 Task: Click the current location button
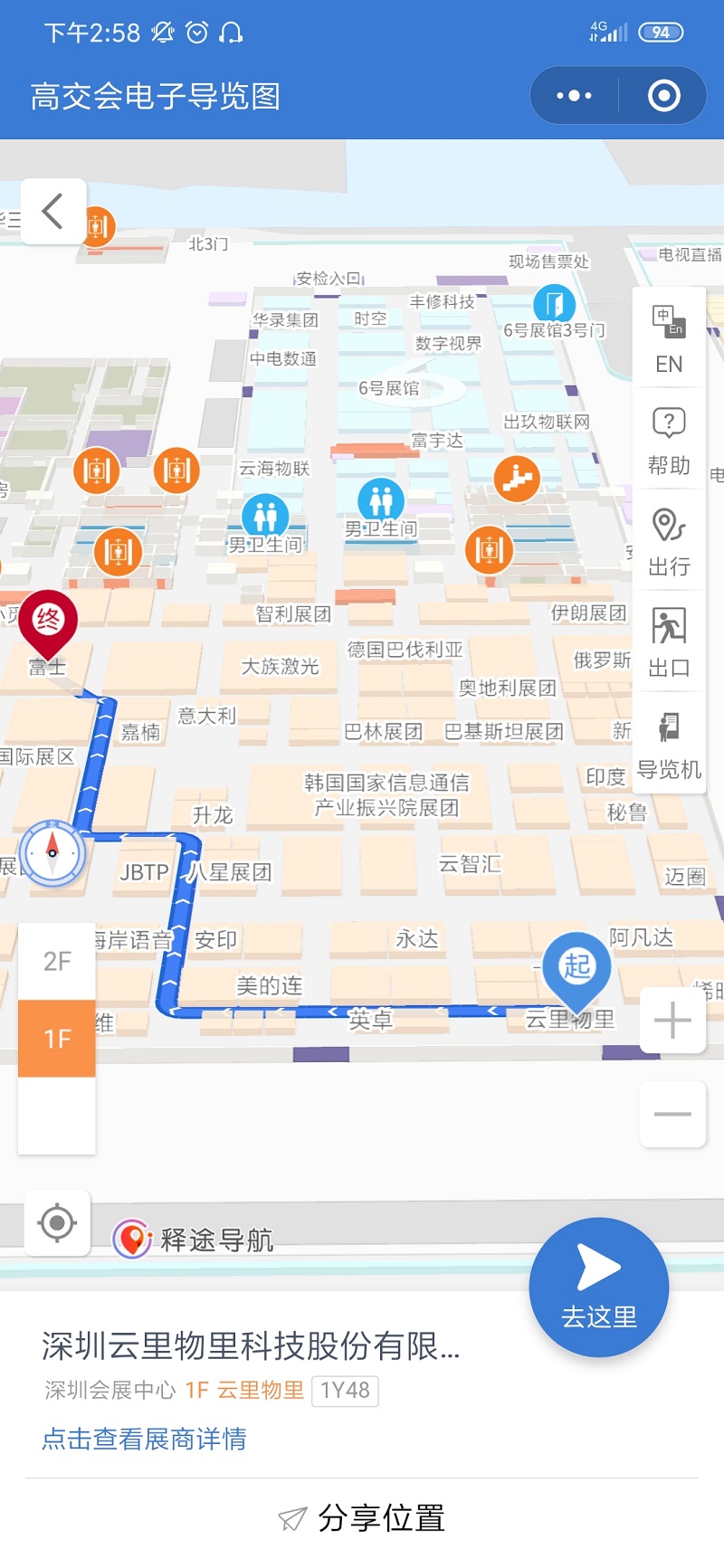click(56, 1223)
